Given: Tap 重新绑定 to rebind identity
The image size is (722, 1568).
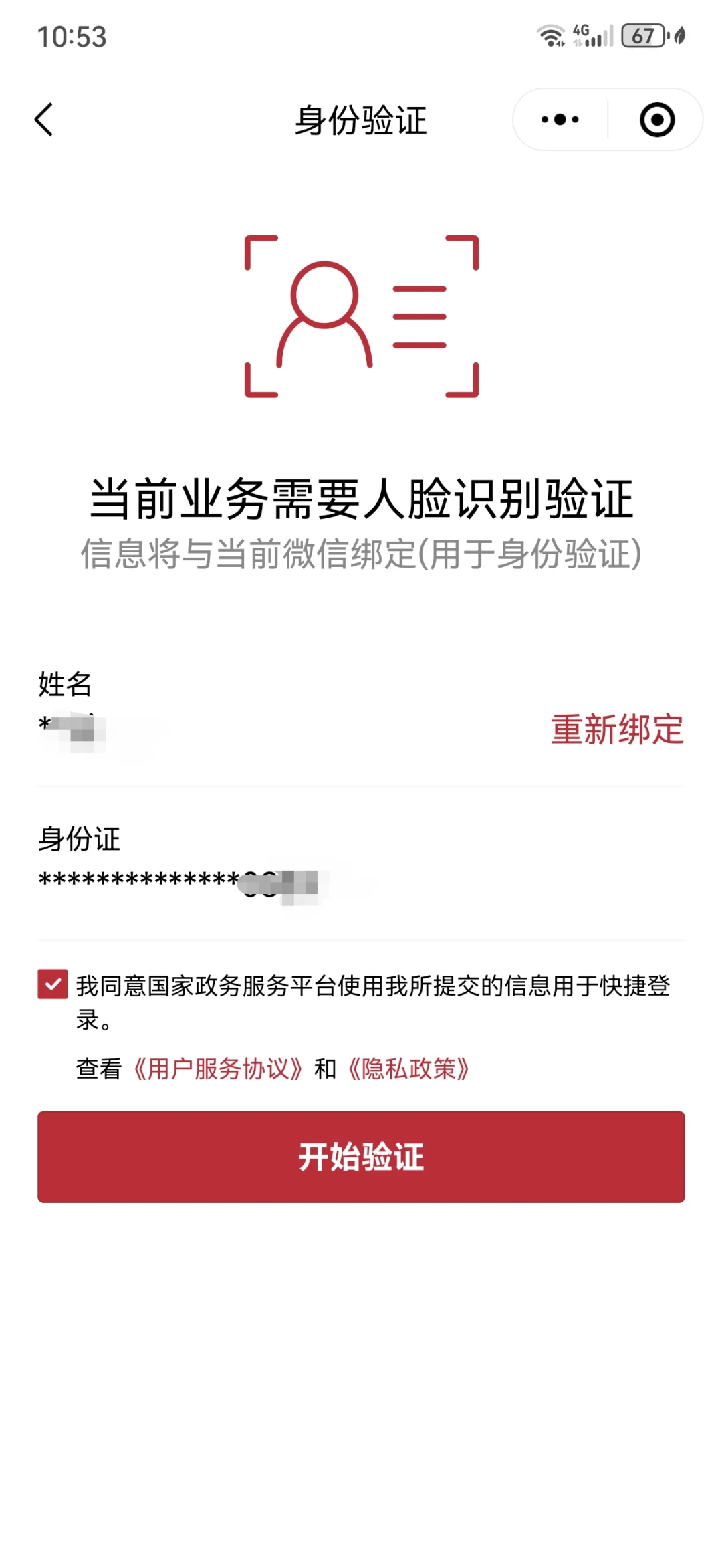Looking at the screenshot, I should (x=616, y=729).
